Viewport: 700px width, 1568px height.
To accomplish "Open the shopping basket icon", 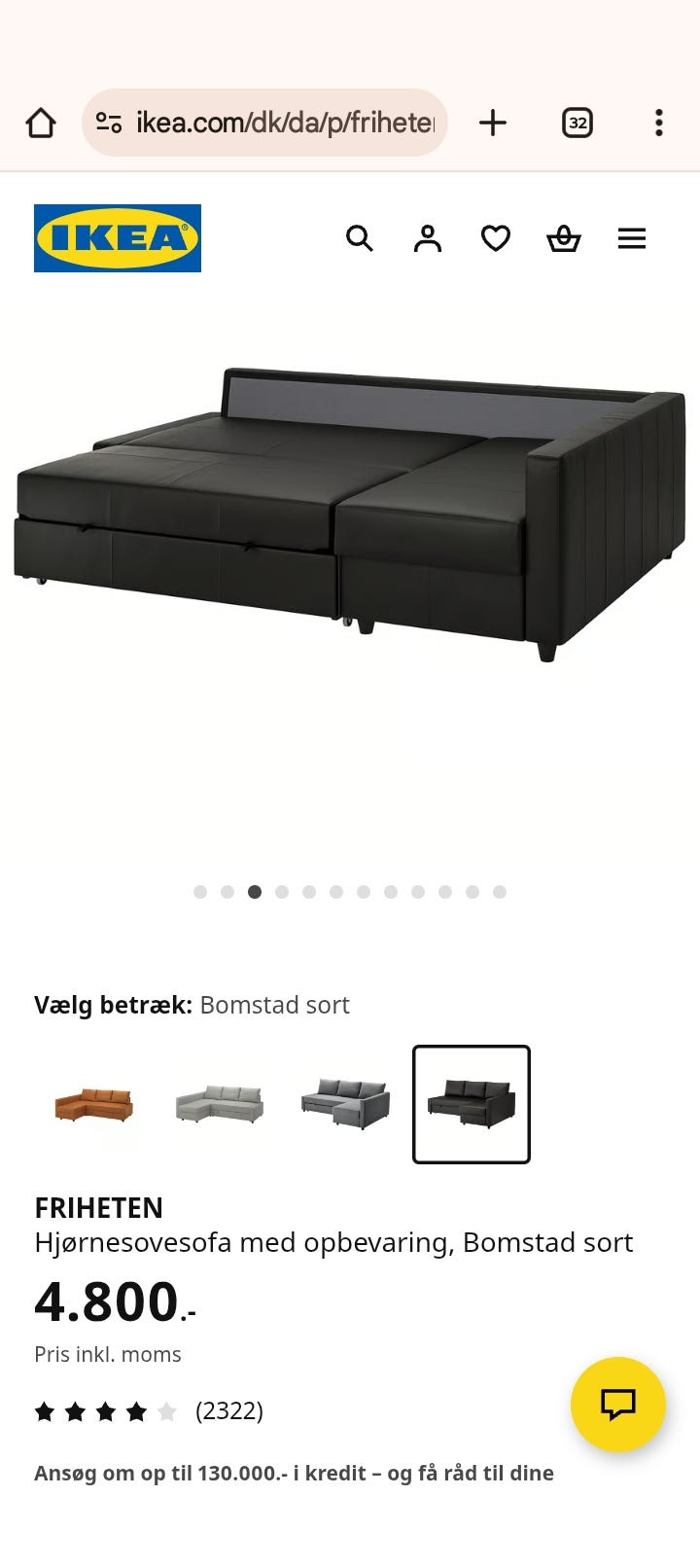I will pyautogui.click(x=564, y=238).
